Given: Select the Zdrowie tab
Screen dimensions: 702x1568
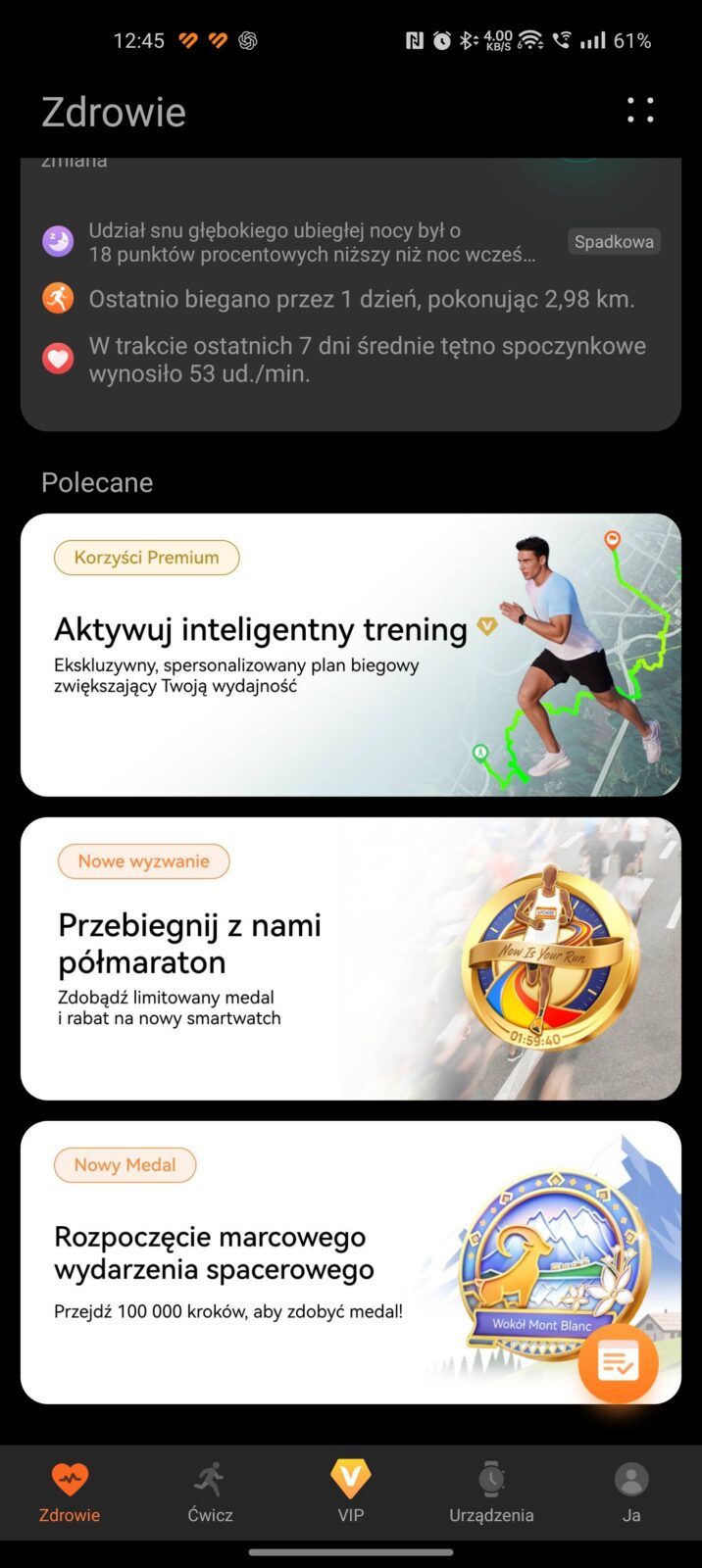Looking at the screenshot, I should [x=70, y=1492].
